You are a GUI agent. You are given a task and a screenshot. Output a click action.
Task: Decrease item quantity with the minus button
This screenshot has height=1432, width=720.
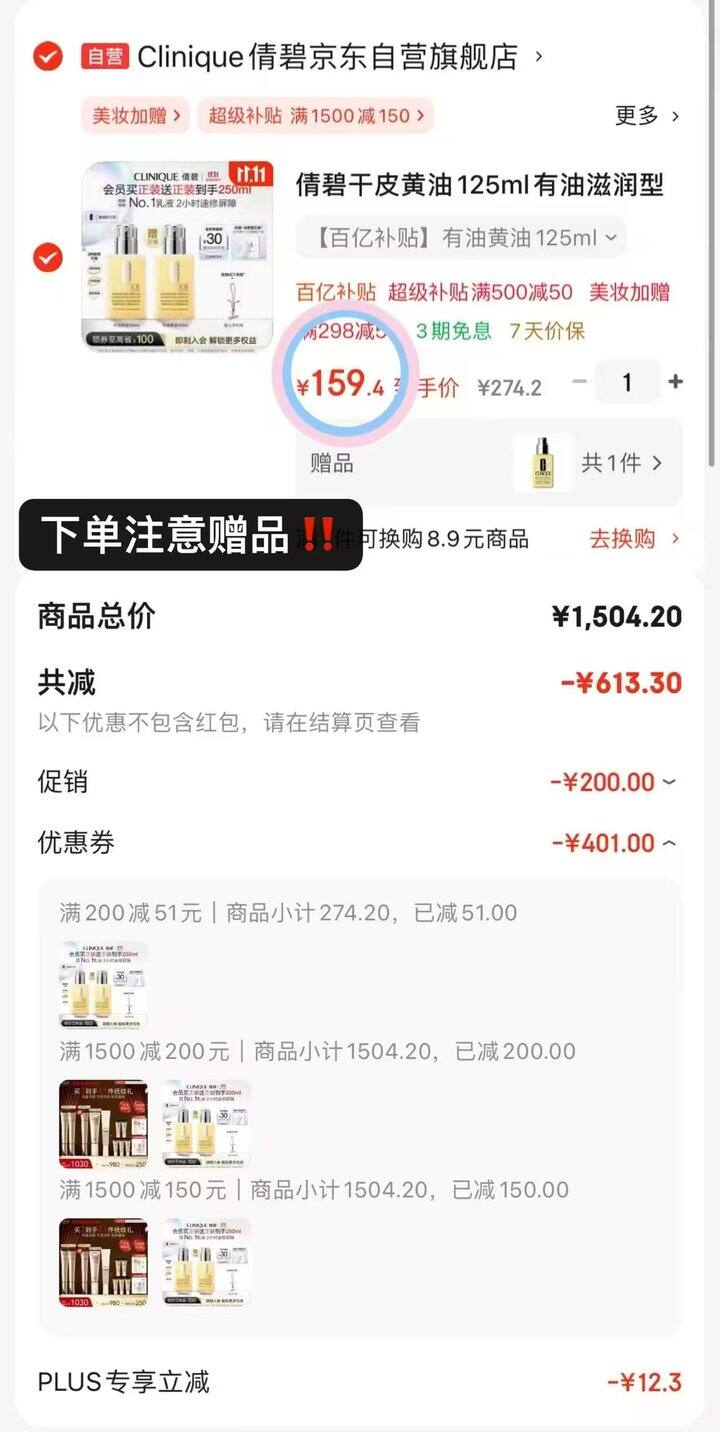[x=580, y=382]
